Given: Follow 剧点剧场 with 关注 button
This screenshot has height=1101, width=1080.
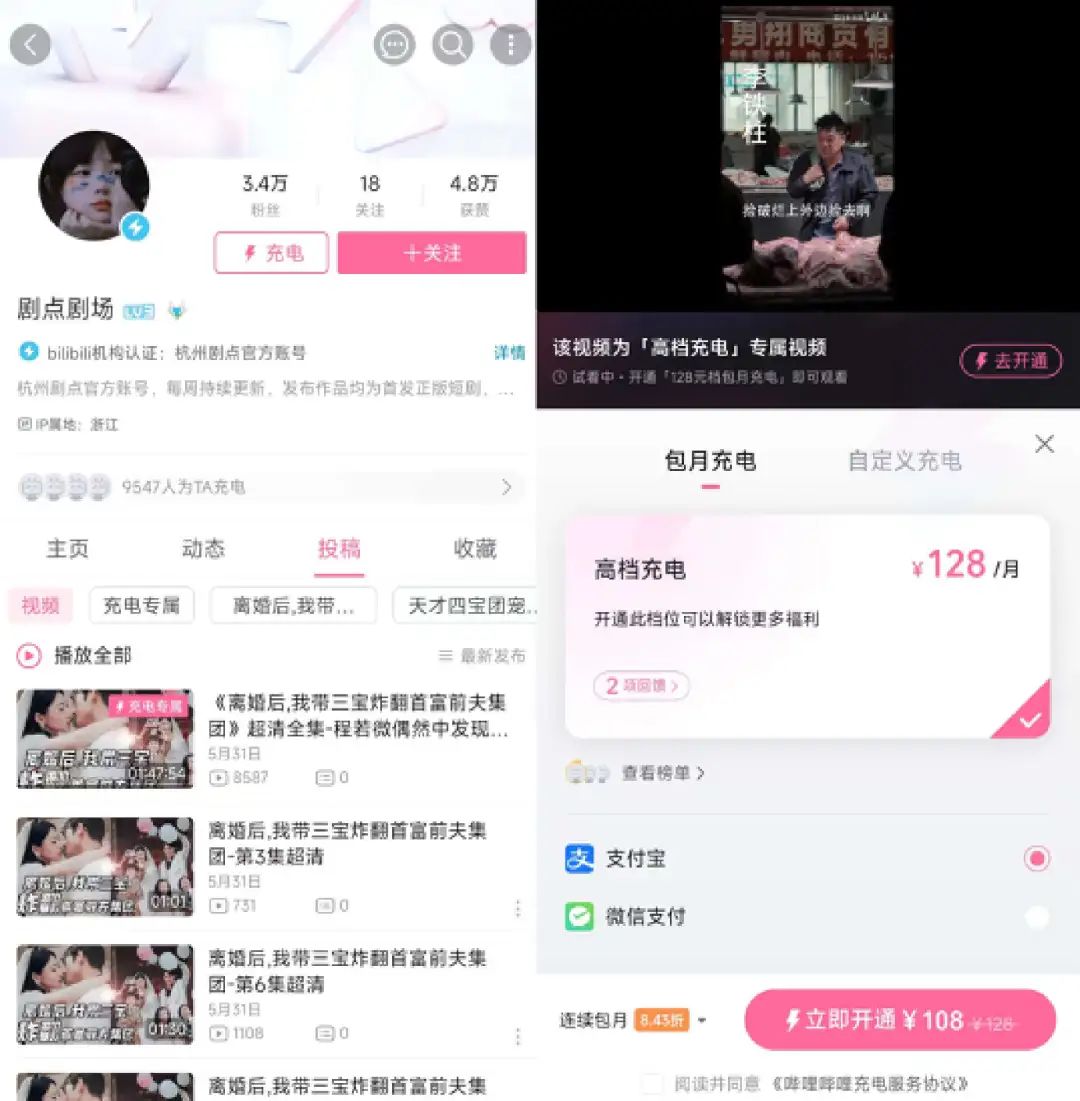Looking at the screenshot, I should pos(432,253).
